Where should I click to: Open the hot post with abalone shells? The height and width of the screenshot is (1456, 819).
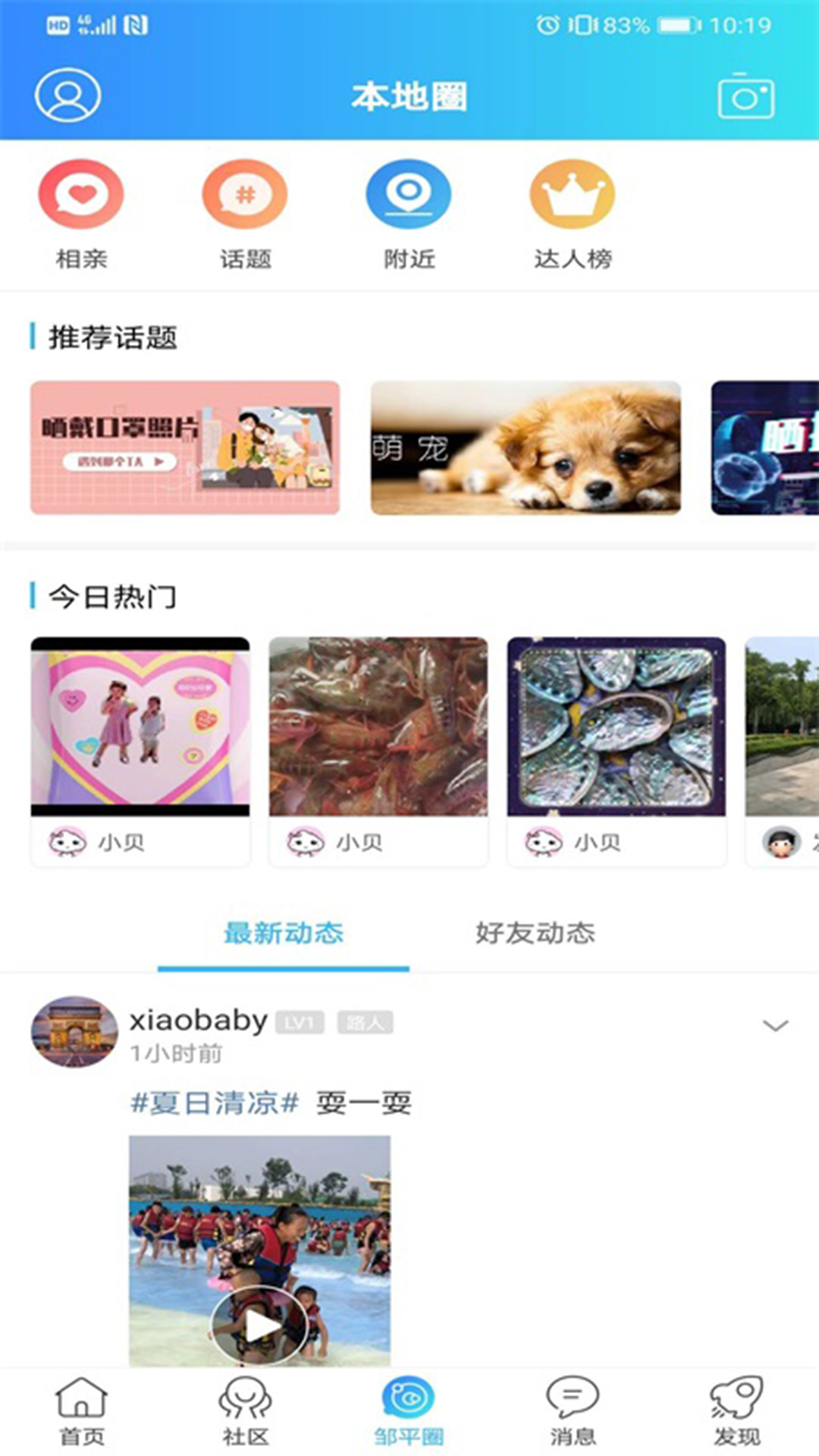(617, 726)
